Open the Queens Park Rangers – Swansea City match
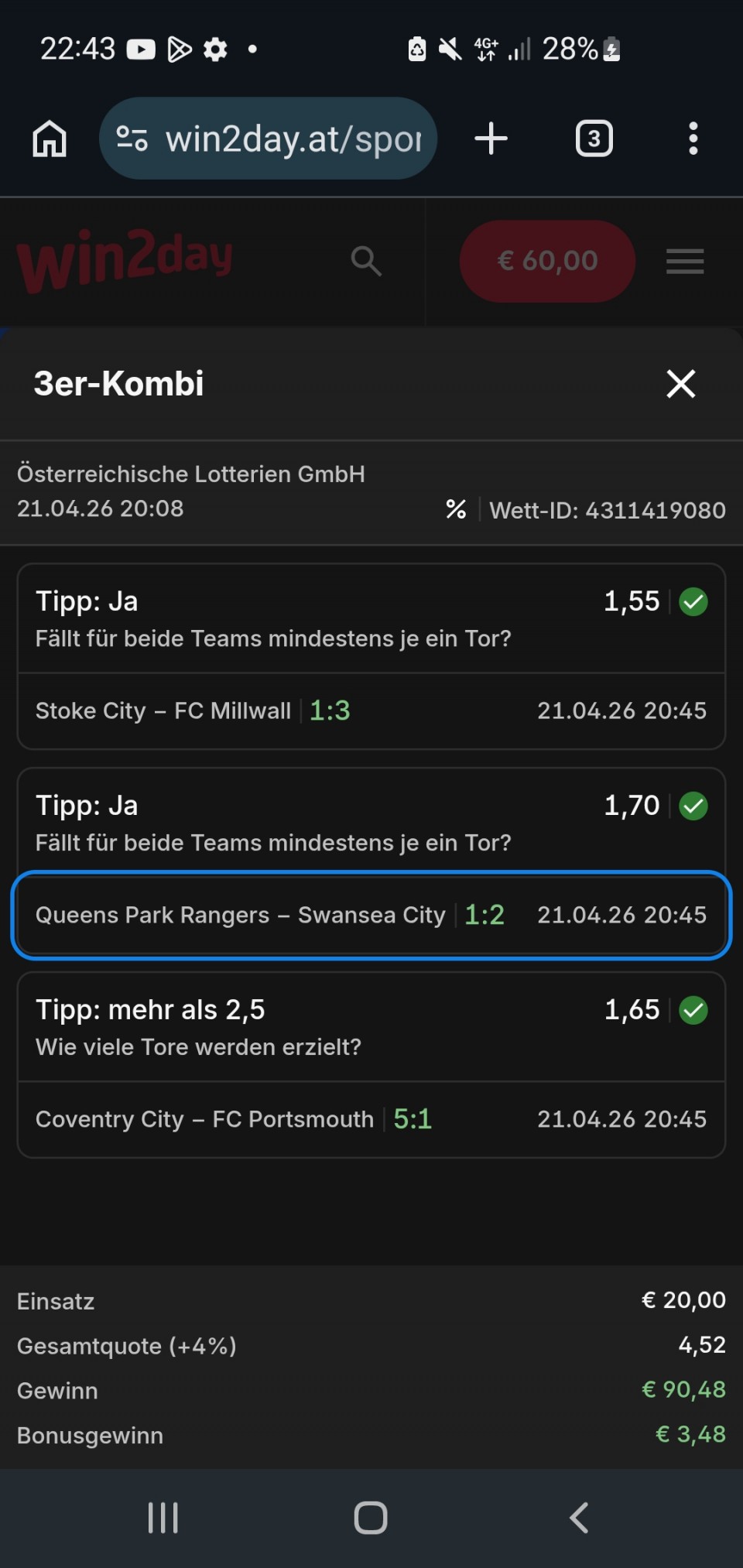743x1568 pixels. click(x=371, y=915)
